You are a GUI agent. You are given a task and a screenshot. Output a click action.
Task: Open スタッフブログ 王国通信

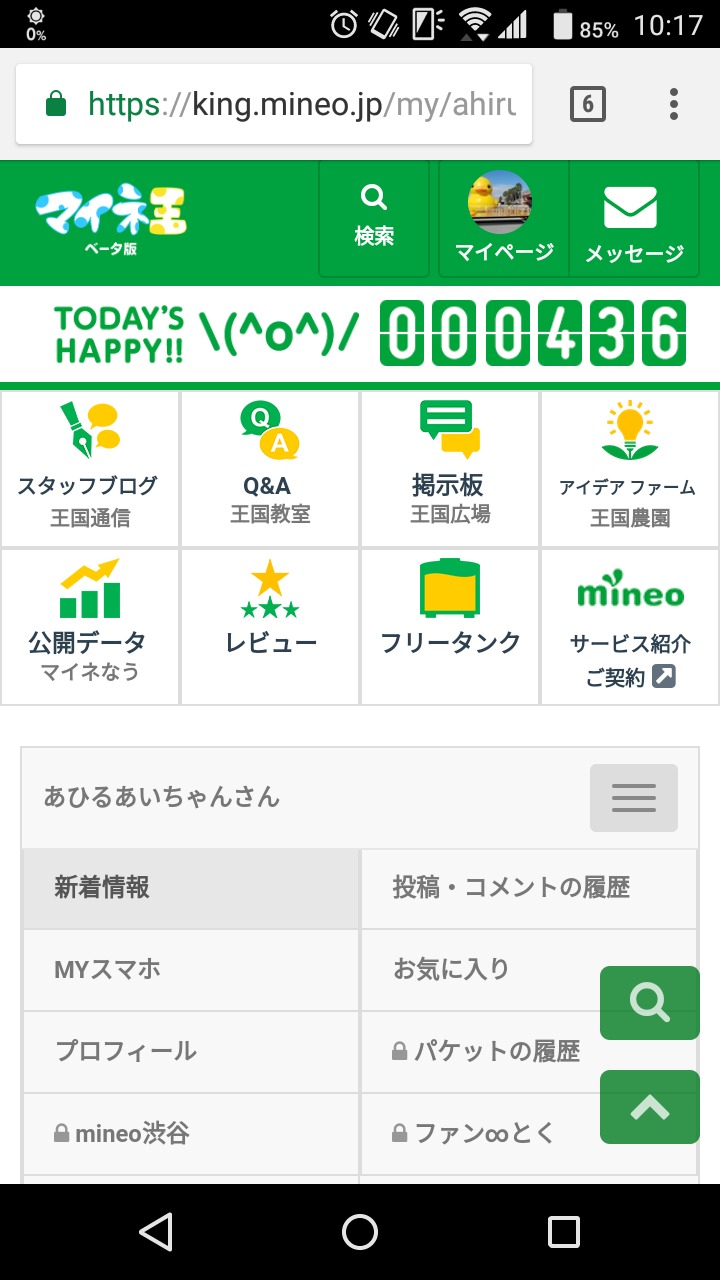pyautogui.click(x=90, y=468)
